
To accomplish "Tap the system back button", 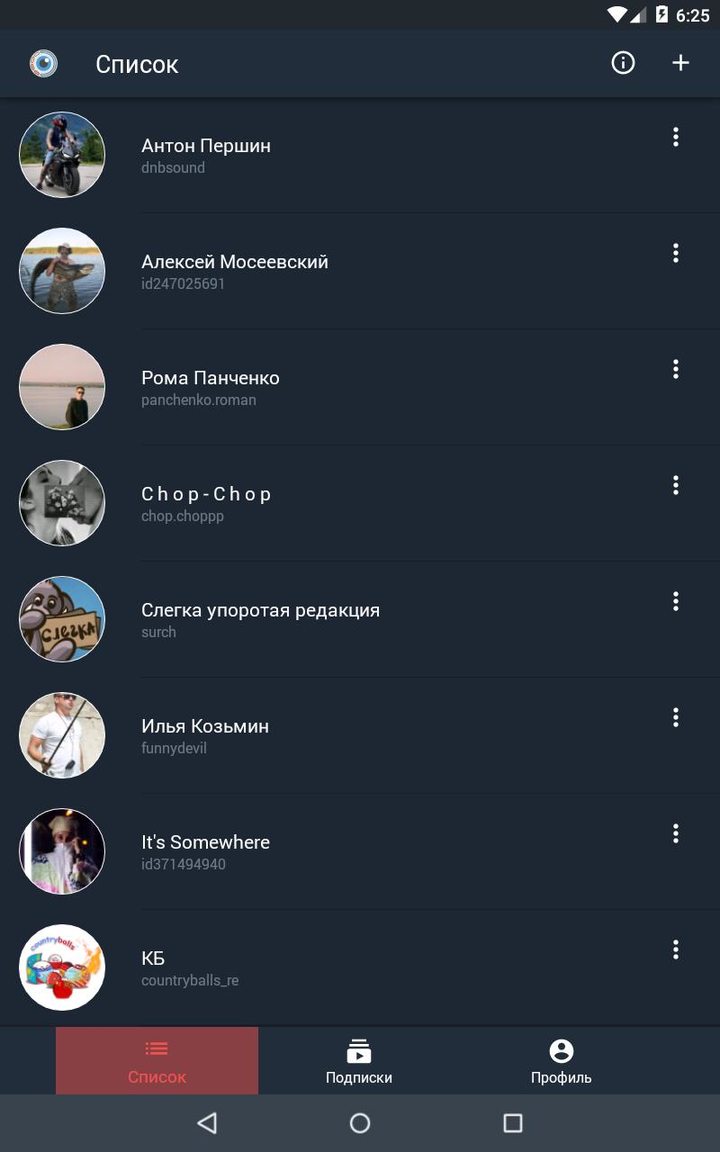I will pyautogui.click(x=207, y=1123).
